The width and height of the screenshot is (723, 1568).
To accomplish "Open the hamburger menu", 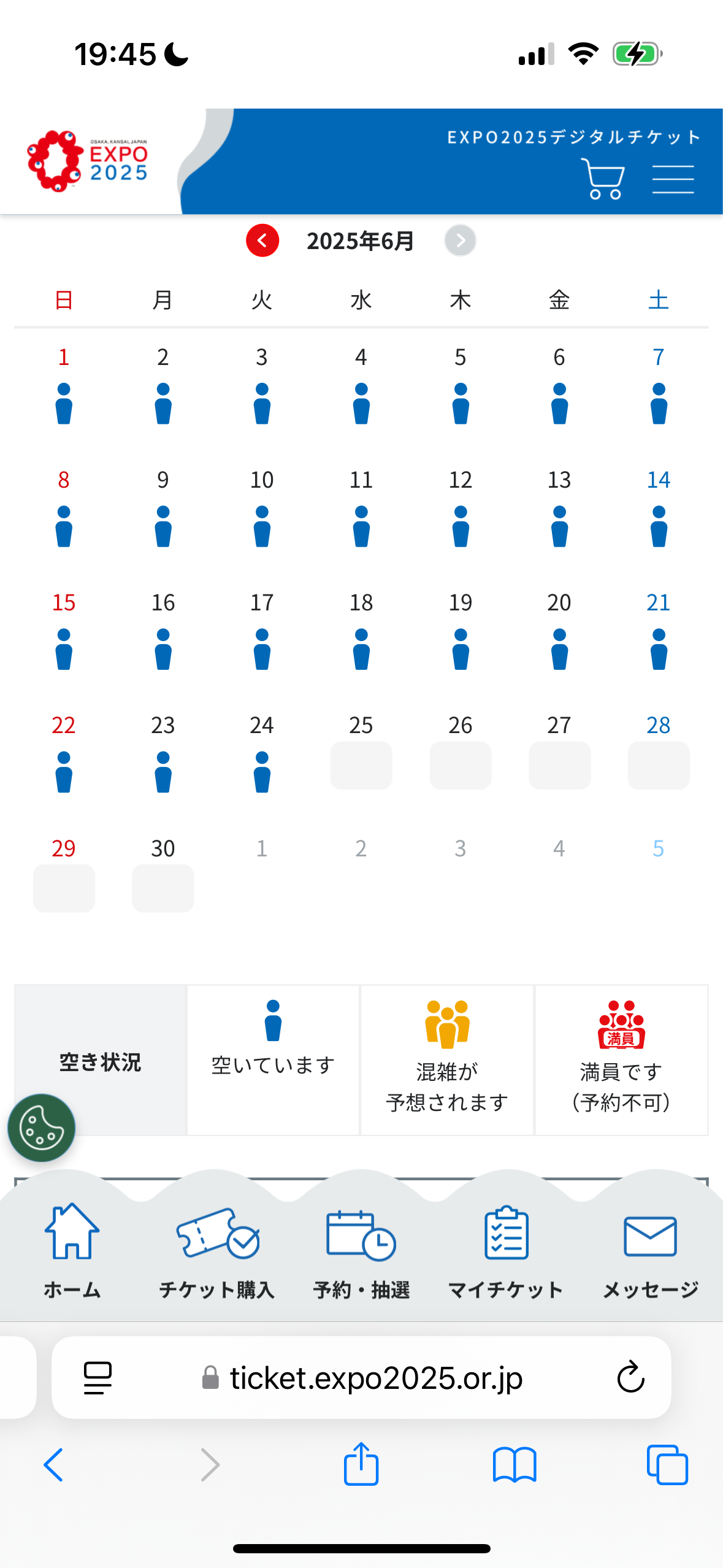I will 673,179.
